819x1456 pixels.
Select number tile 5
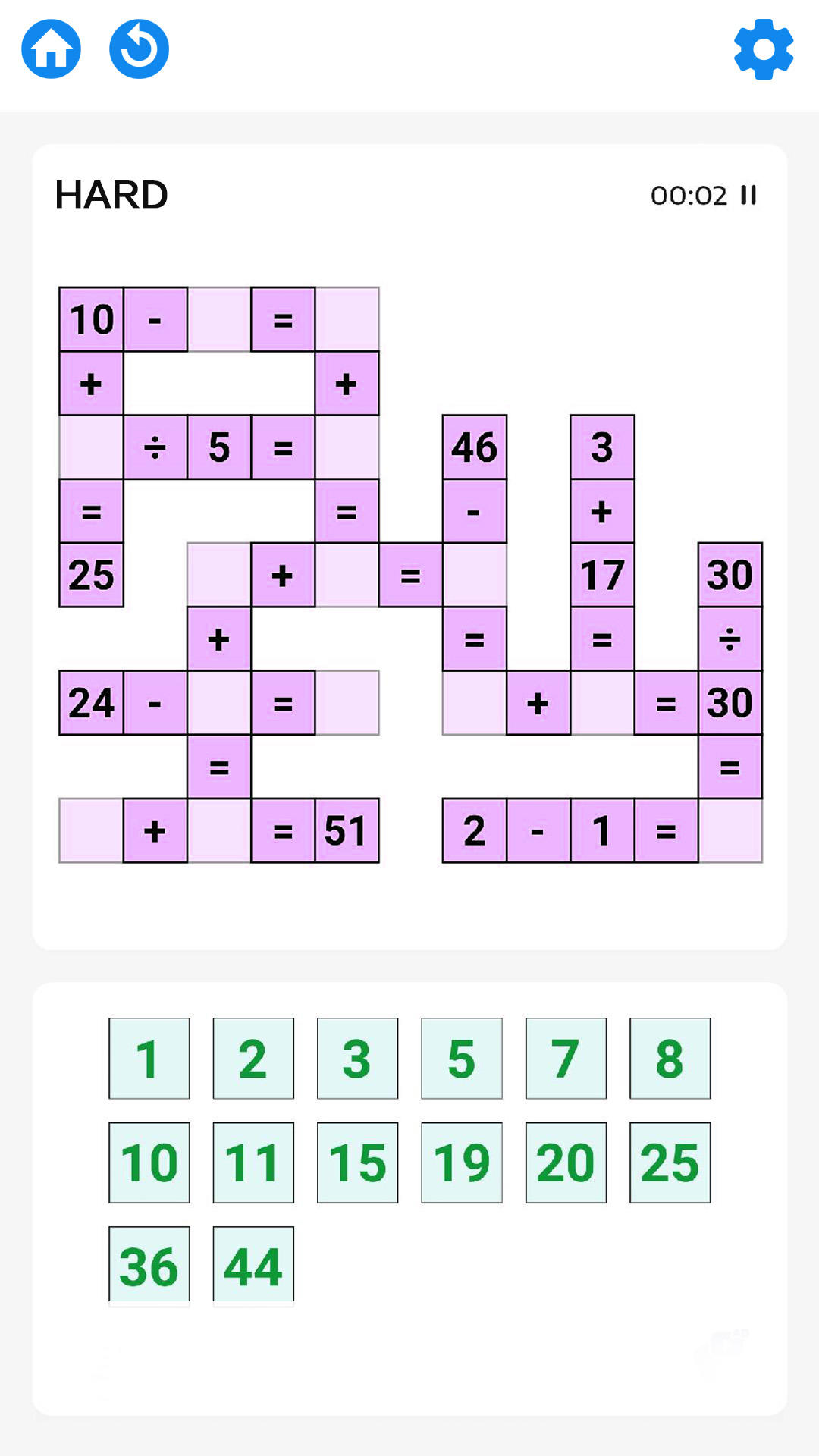click(462, 1058)
